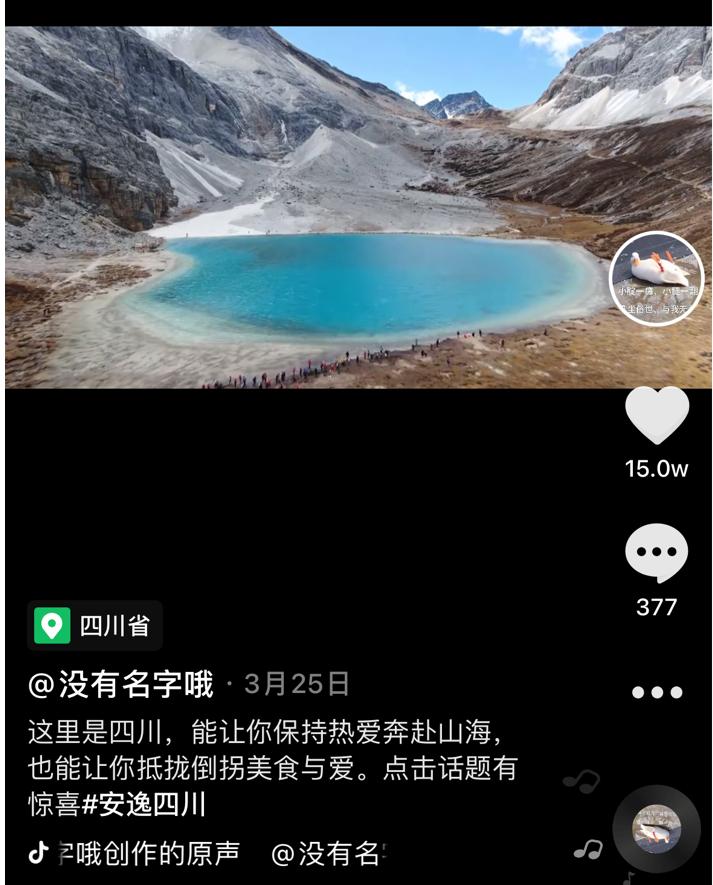Like this video with the heart icon
This screenshot has height=885, width=713.
coord(656,417)
